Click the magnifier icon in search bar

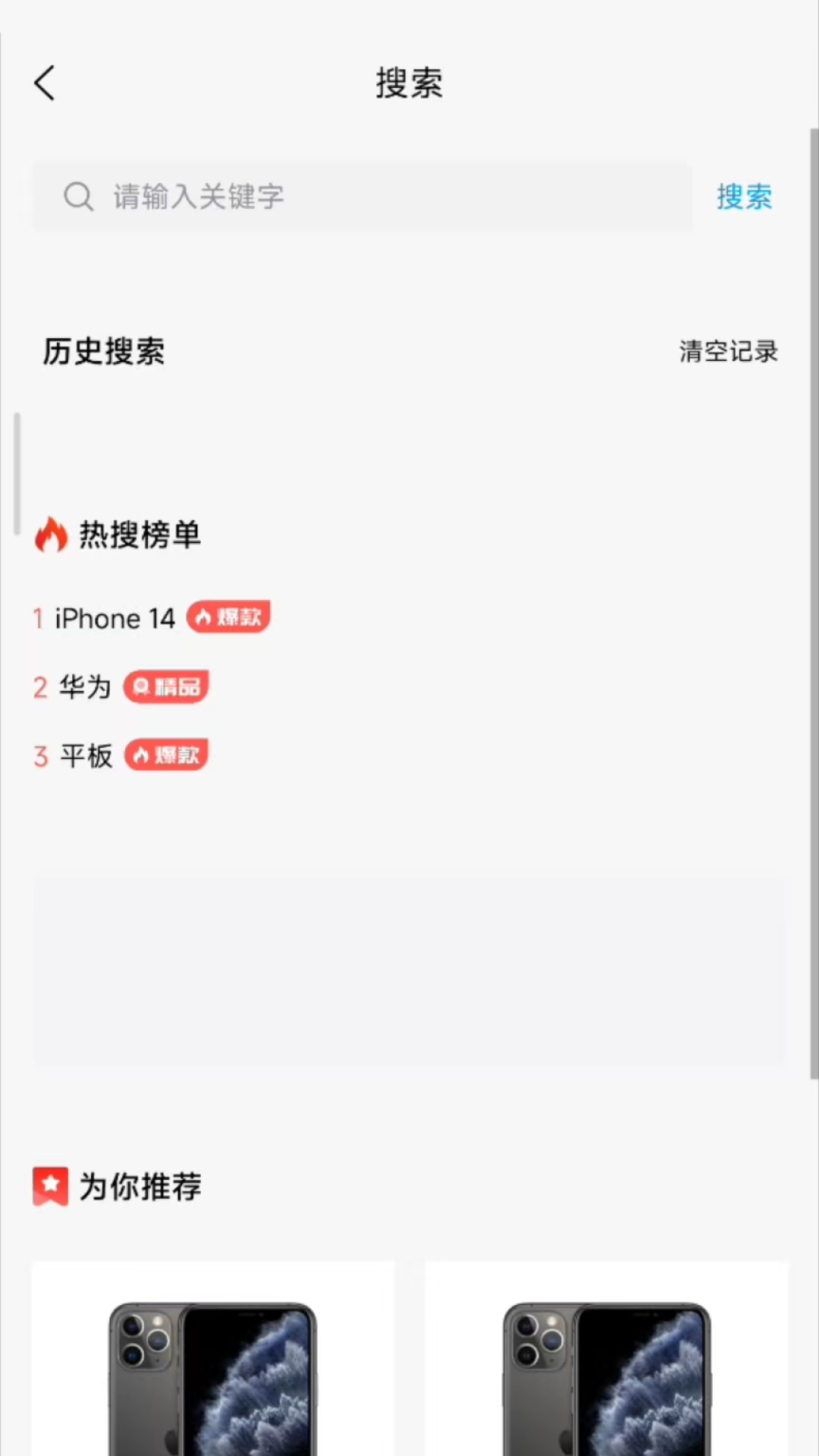(78, 196)
